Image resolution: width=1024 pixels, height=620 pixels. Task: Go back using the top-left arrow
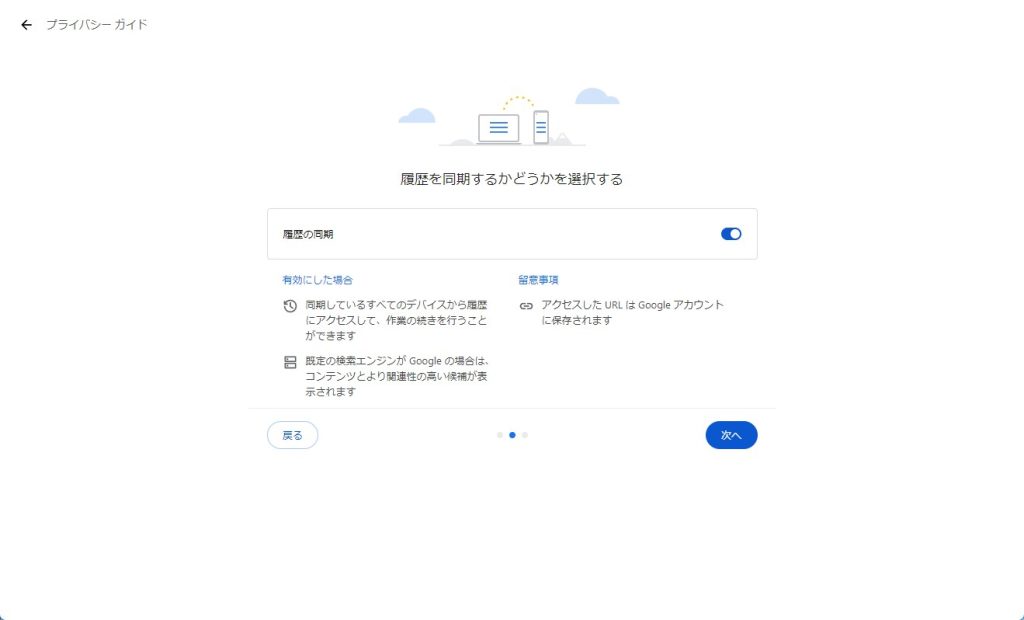pyautogui.click(x=26, y=25)
